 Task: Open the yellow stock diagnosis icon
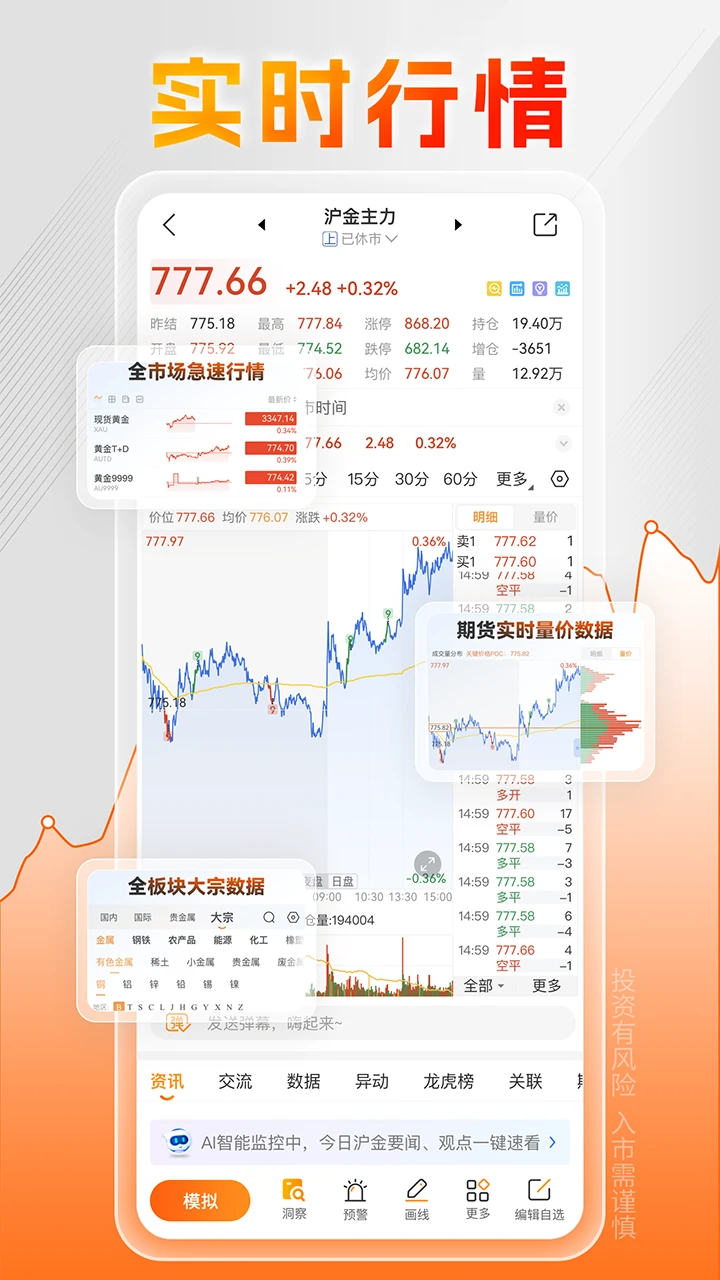pyautogui.click(x=494, y=288)
